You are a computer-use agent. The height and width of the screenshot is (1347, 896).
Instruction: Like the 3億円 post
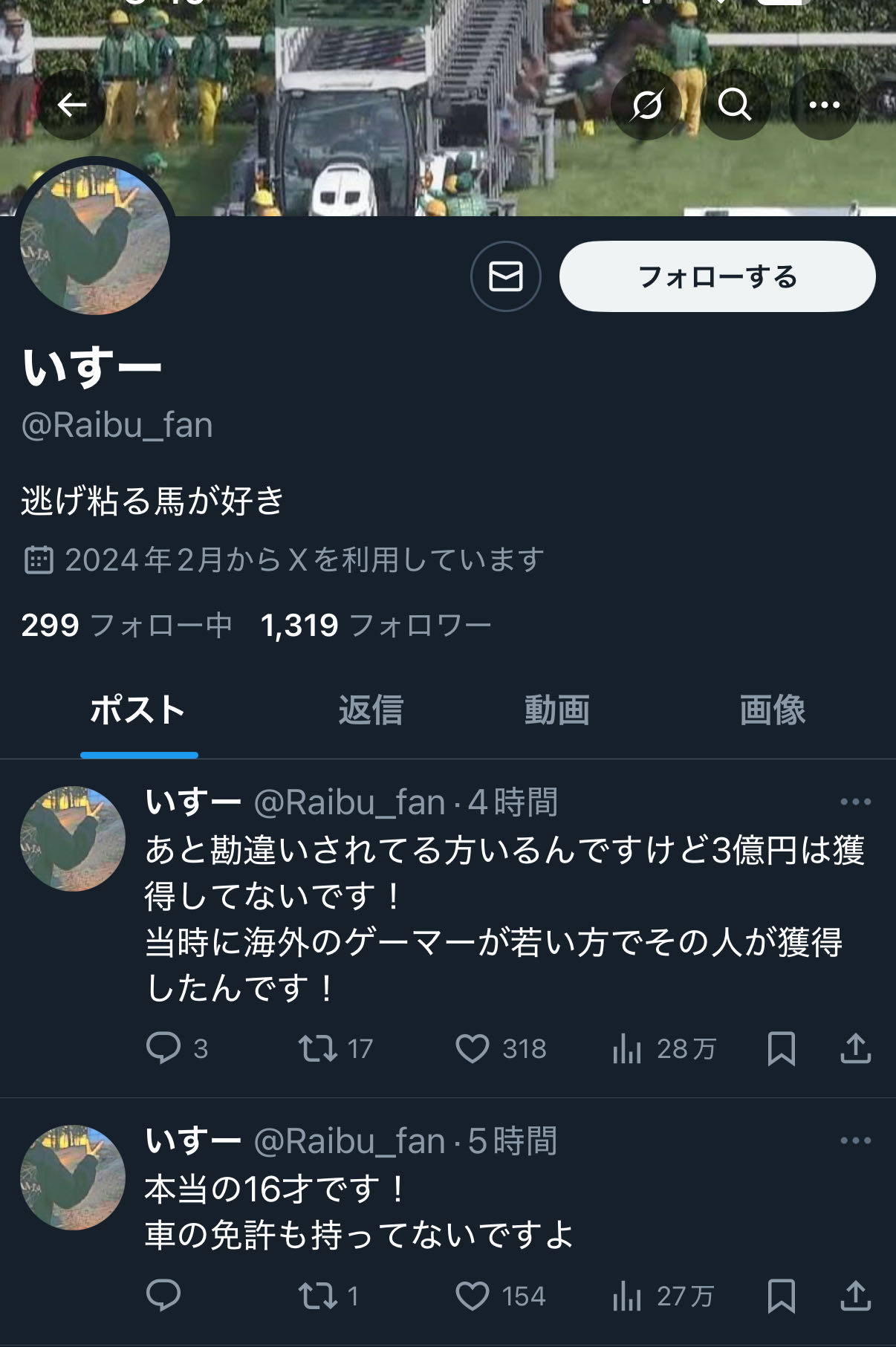[x=473, y=1048]
